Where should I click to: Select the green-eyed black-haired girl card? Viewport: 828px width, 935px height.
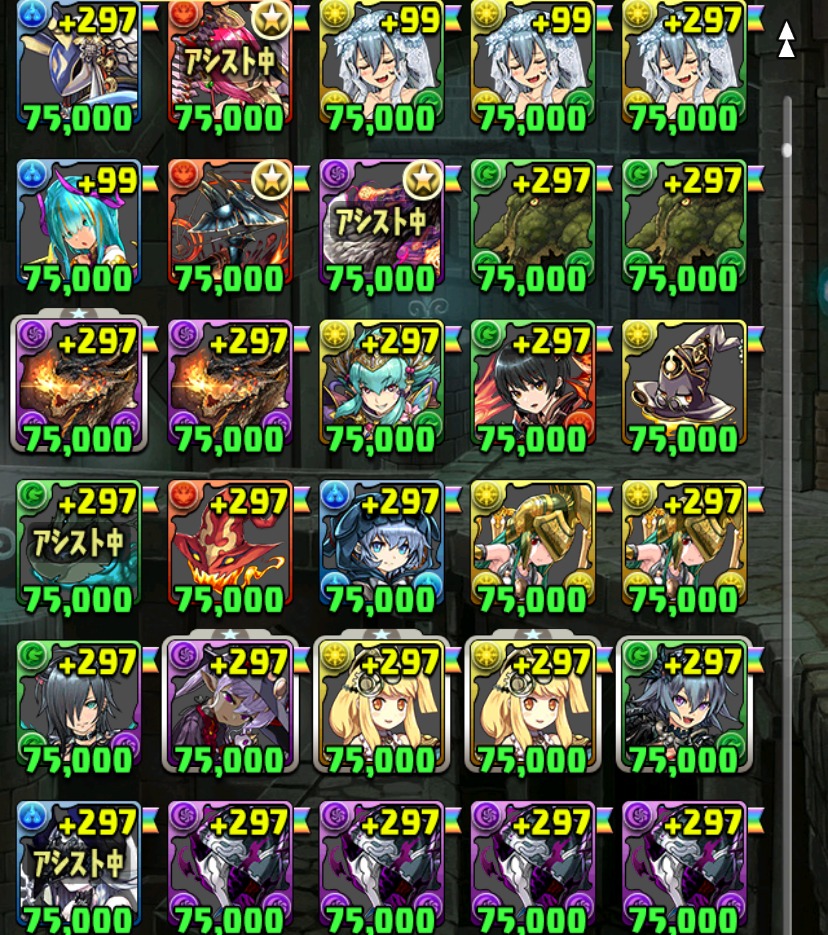[x=80, y=705]
